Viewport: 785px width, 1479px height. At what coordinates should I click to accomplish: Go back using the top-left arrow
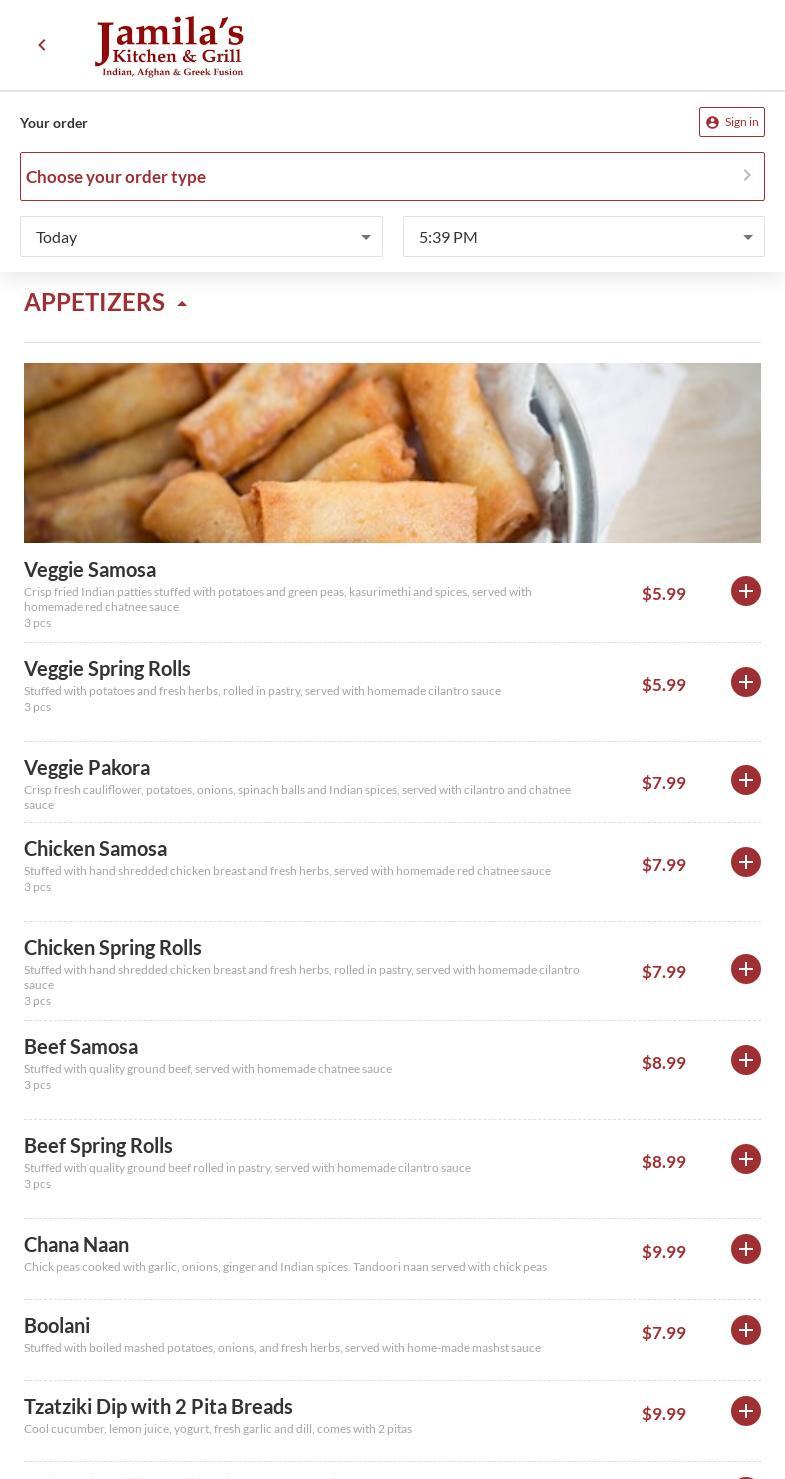(42, 45)
